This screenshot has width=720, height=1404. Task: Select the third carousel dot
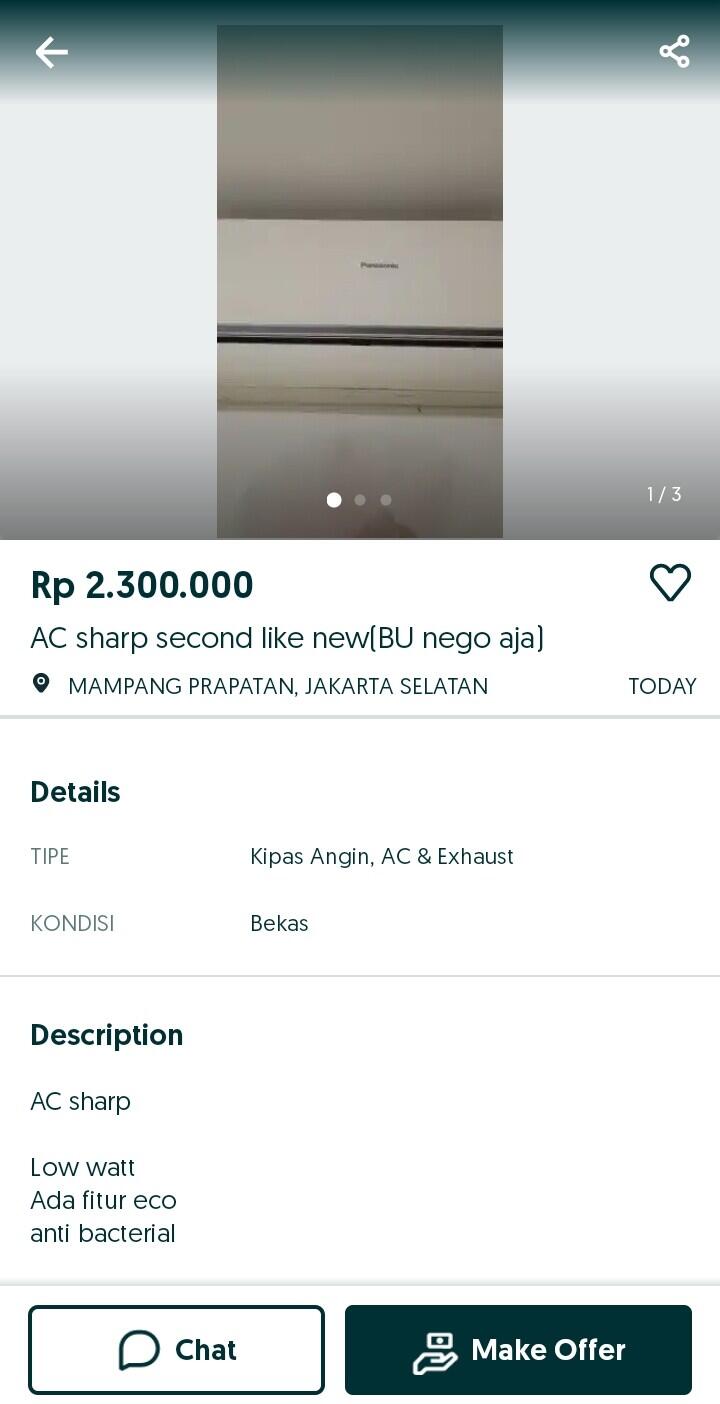tap(386, 499)
